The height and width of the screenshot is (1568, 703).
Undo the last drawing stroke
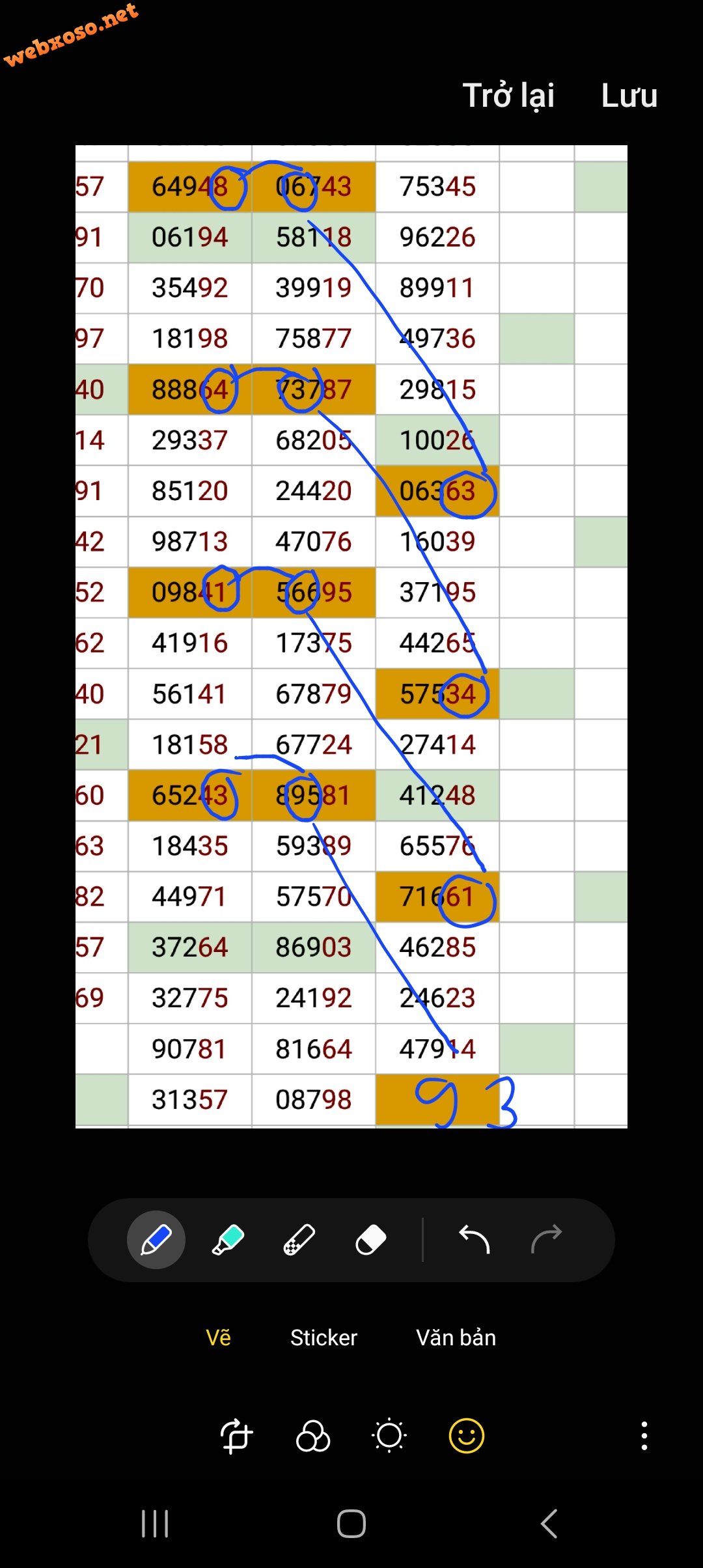(x=475, y=1239)
